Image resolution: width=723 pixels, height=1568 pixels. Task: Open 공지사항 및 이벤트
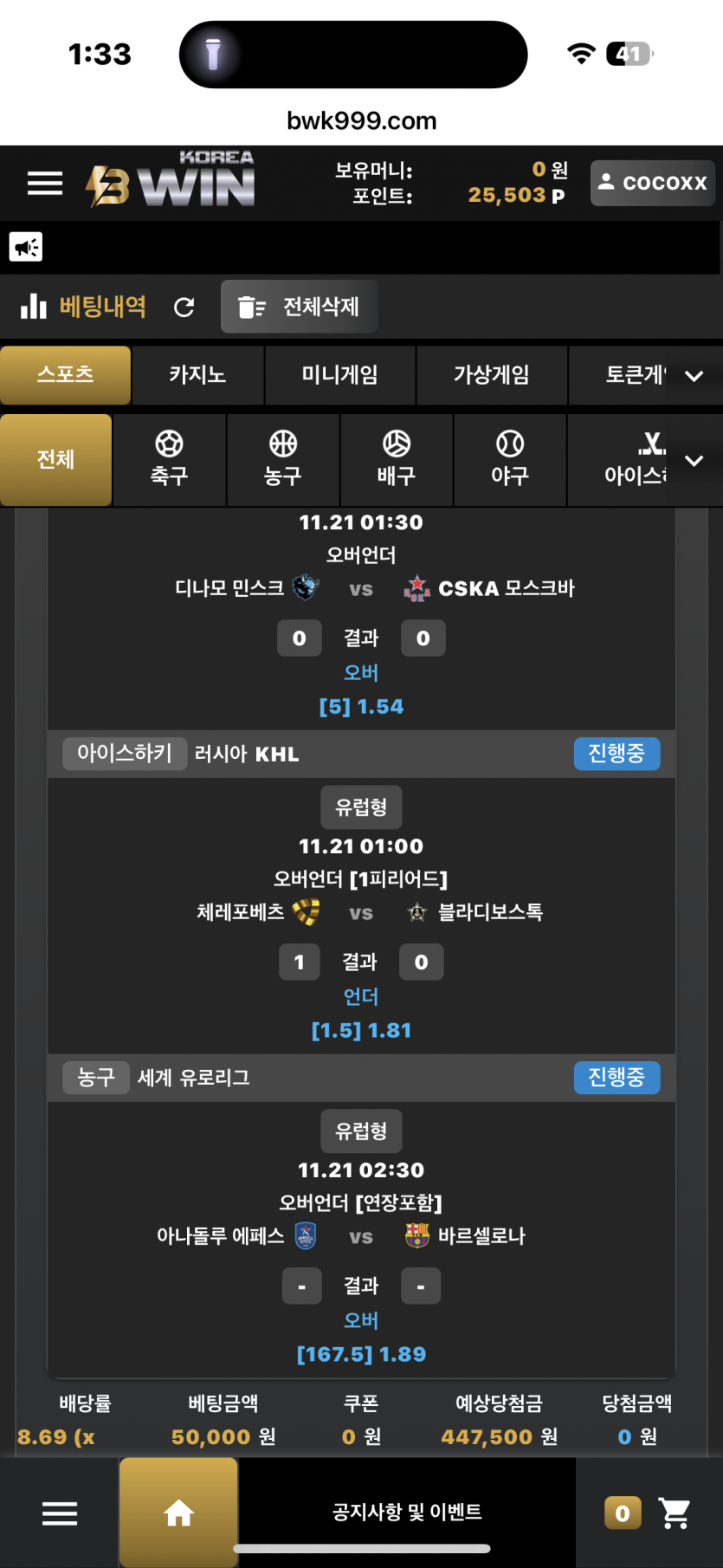coord(407,1512)
